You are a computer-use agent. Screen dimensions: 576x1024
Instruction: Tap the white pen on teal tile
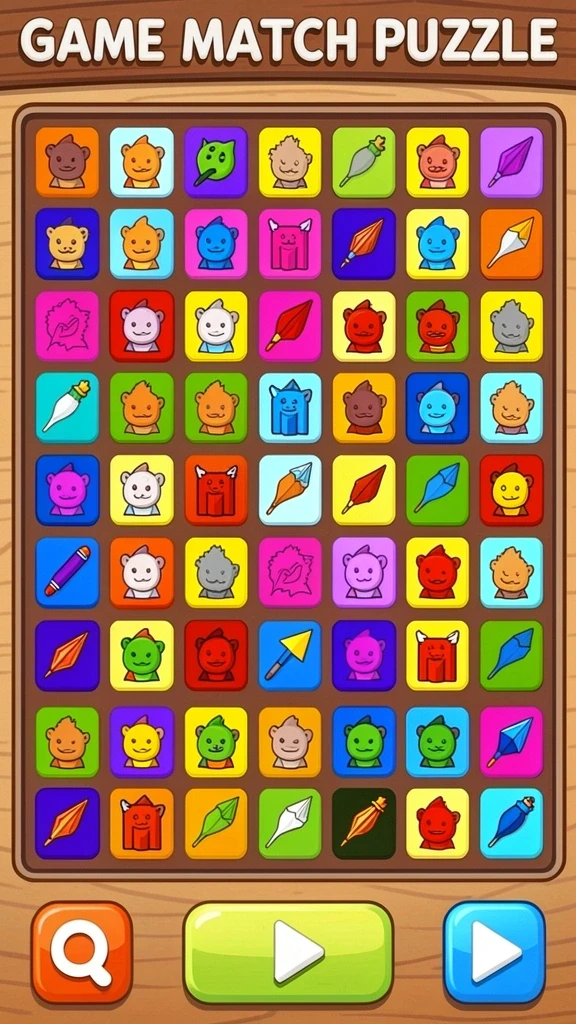[67, 408]
